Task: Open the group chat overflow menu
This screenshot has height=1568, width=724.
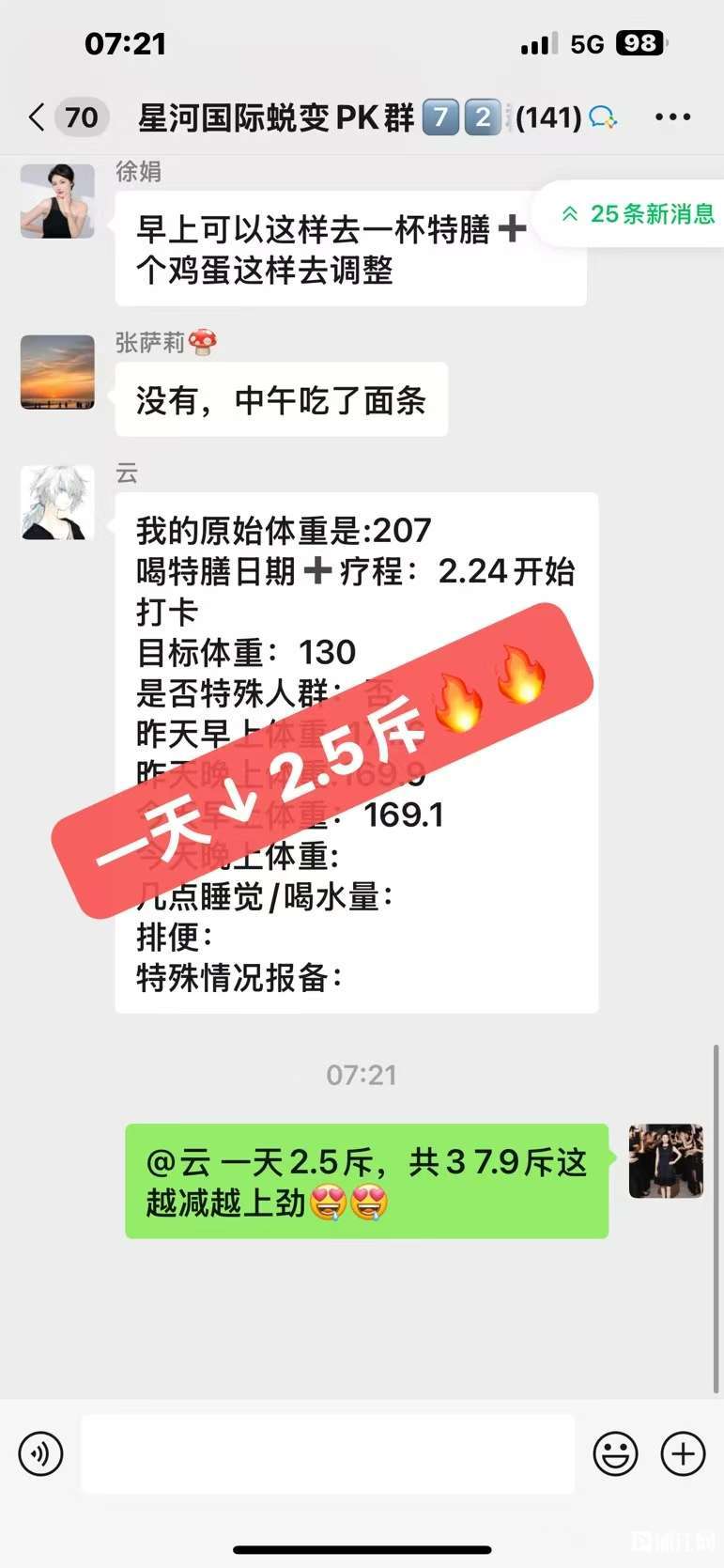Action: coord(672,117)
